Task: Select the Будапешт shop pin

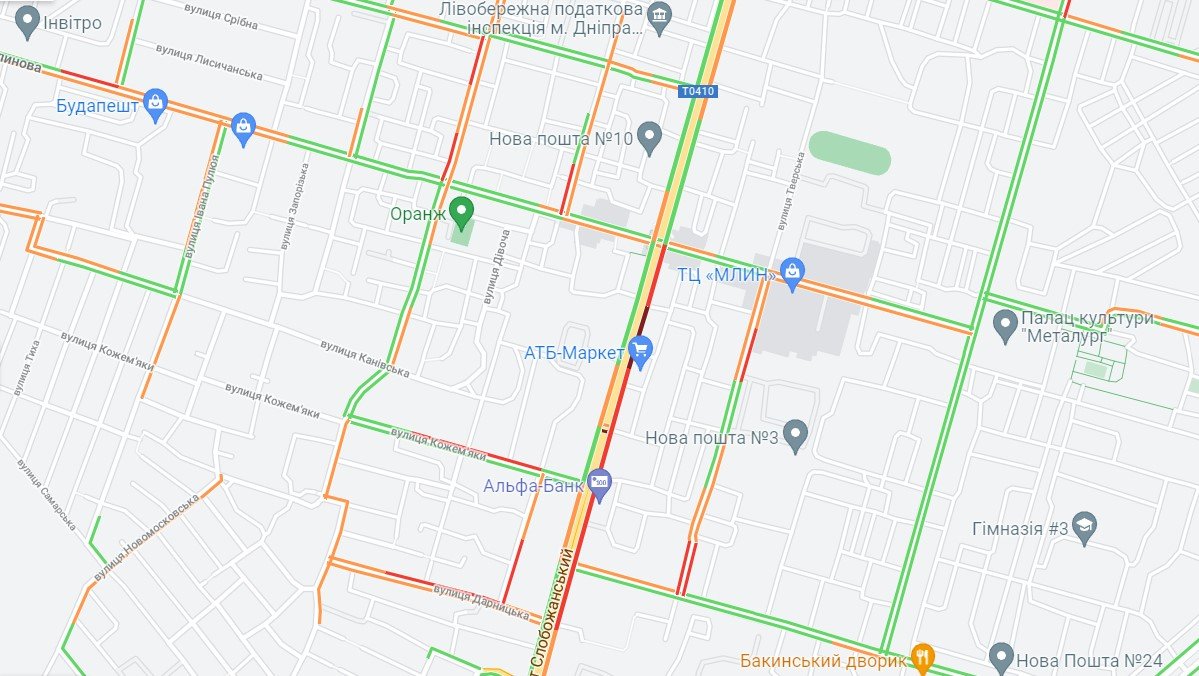Action: point(155,103)
